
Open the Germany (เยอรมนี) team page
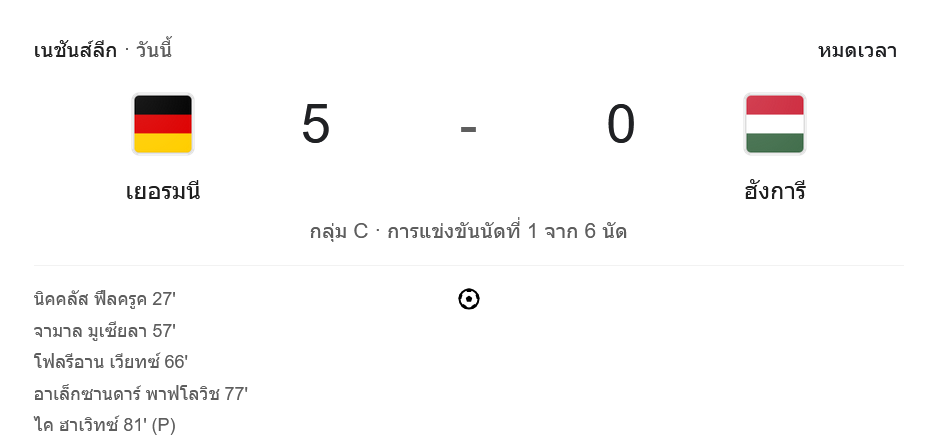(x=163, y=190)
